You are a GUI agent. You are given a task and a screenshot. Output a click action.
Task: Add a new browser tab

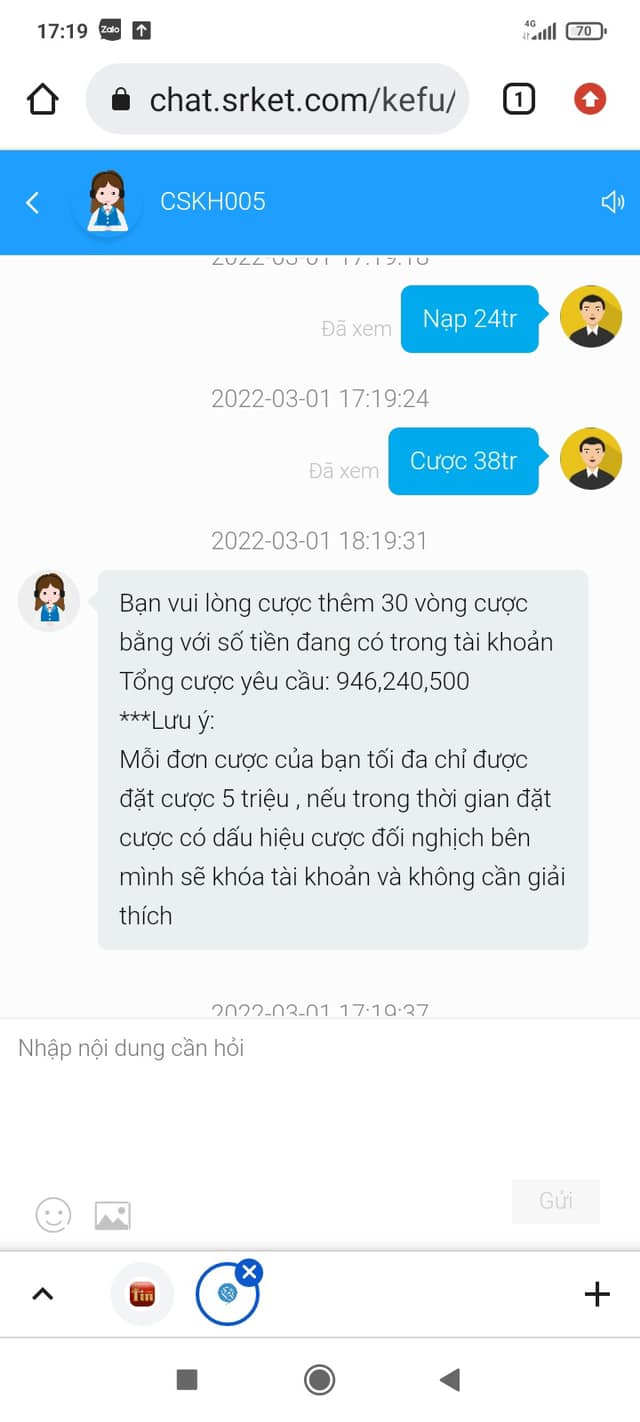(x=596, y=1294)
